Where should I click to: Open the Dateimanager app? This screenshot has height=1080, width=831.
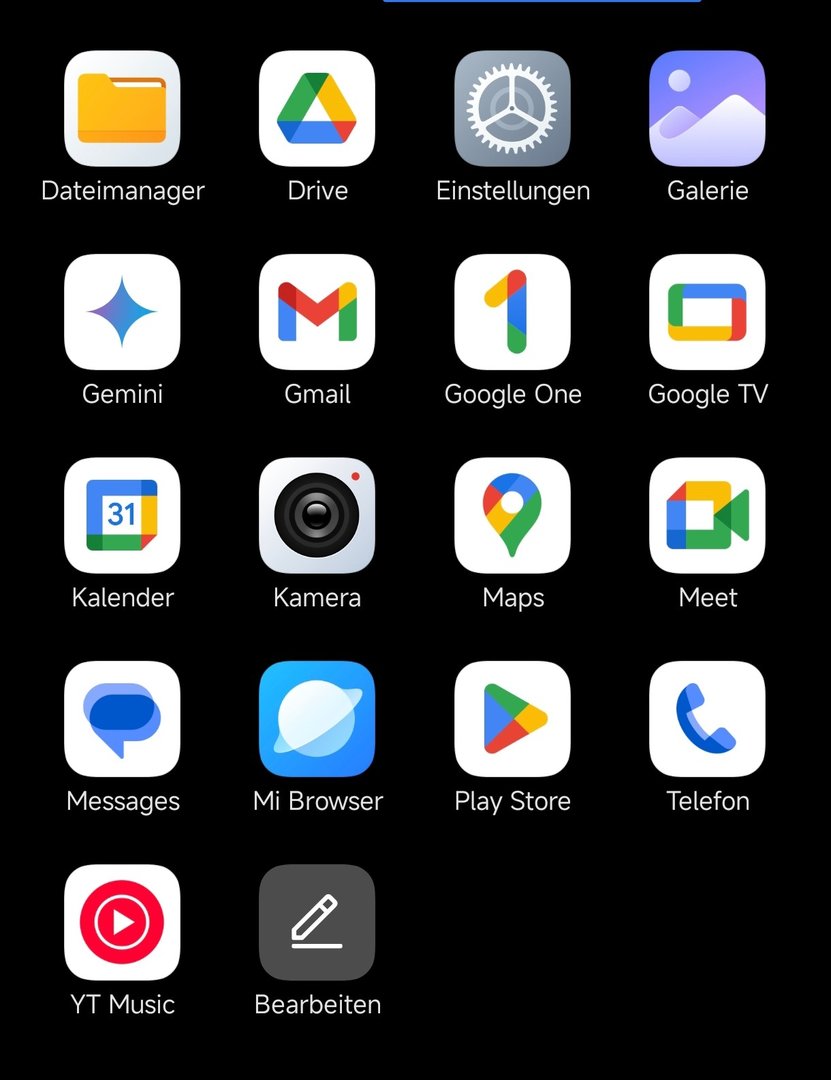coord(122,108)
